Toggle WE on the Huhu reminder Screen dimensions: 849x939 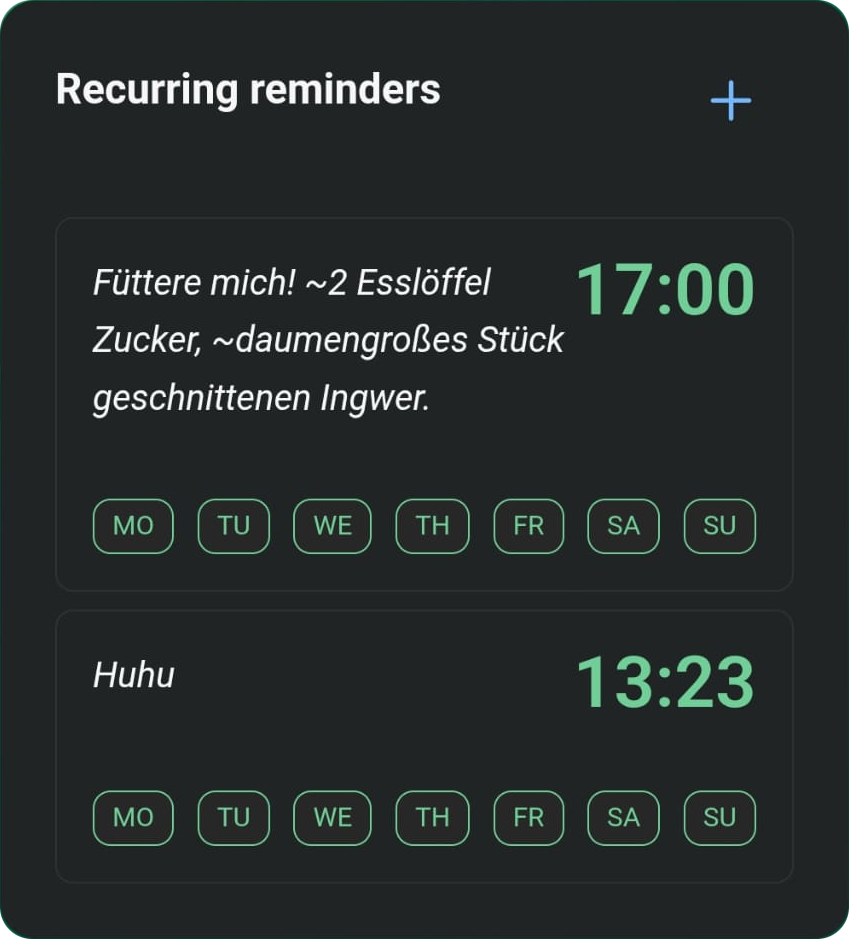pyautogui.click(x=332, y=818)
